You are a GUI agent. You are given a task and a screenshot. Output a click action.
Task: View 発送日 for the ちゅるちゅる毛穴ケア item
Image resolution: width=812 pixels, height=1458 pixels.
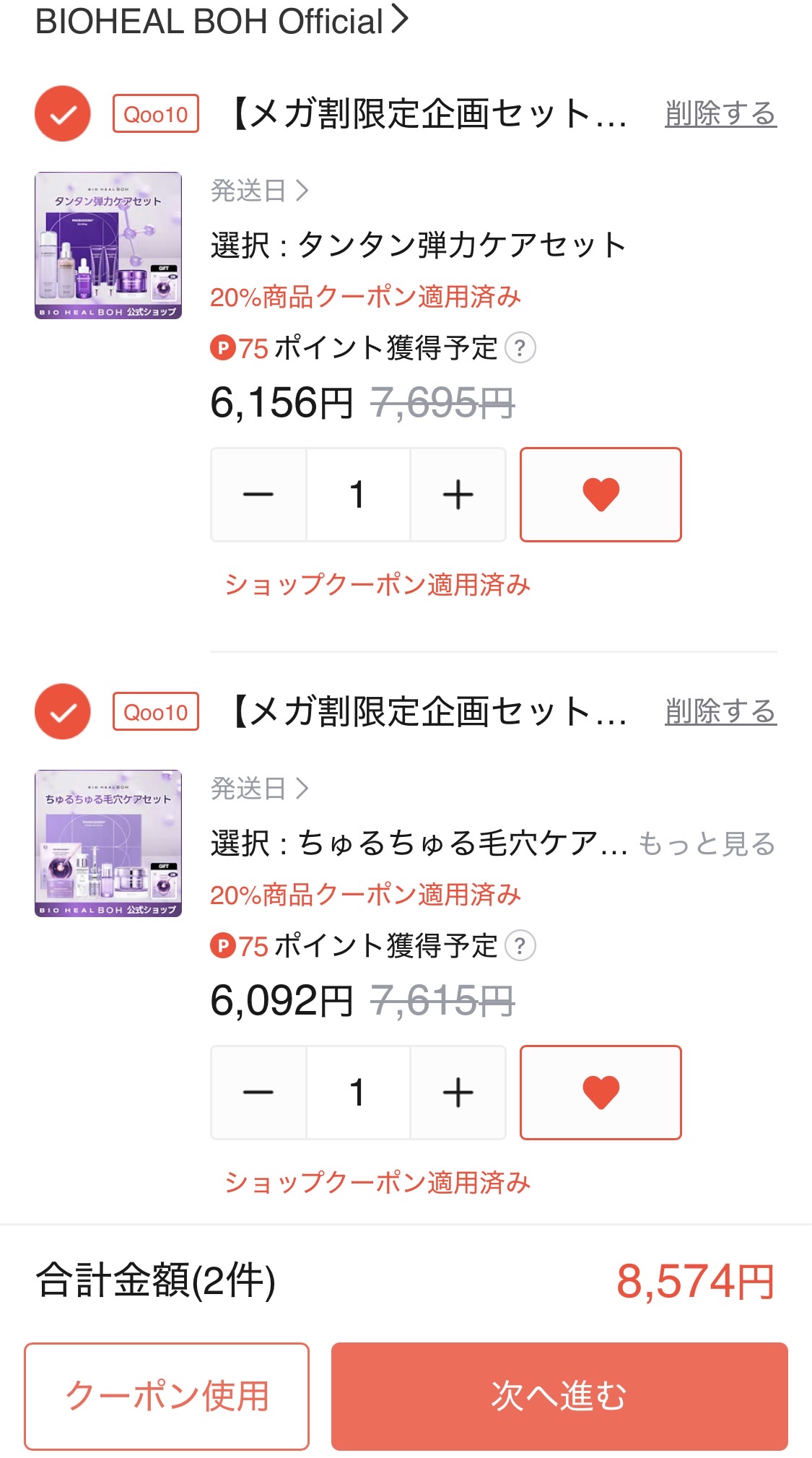[x=259, y=789]
